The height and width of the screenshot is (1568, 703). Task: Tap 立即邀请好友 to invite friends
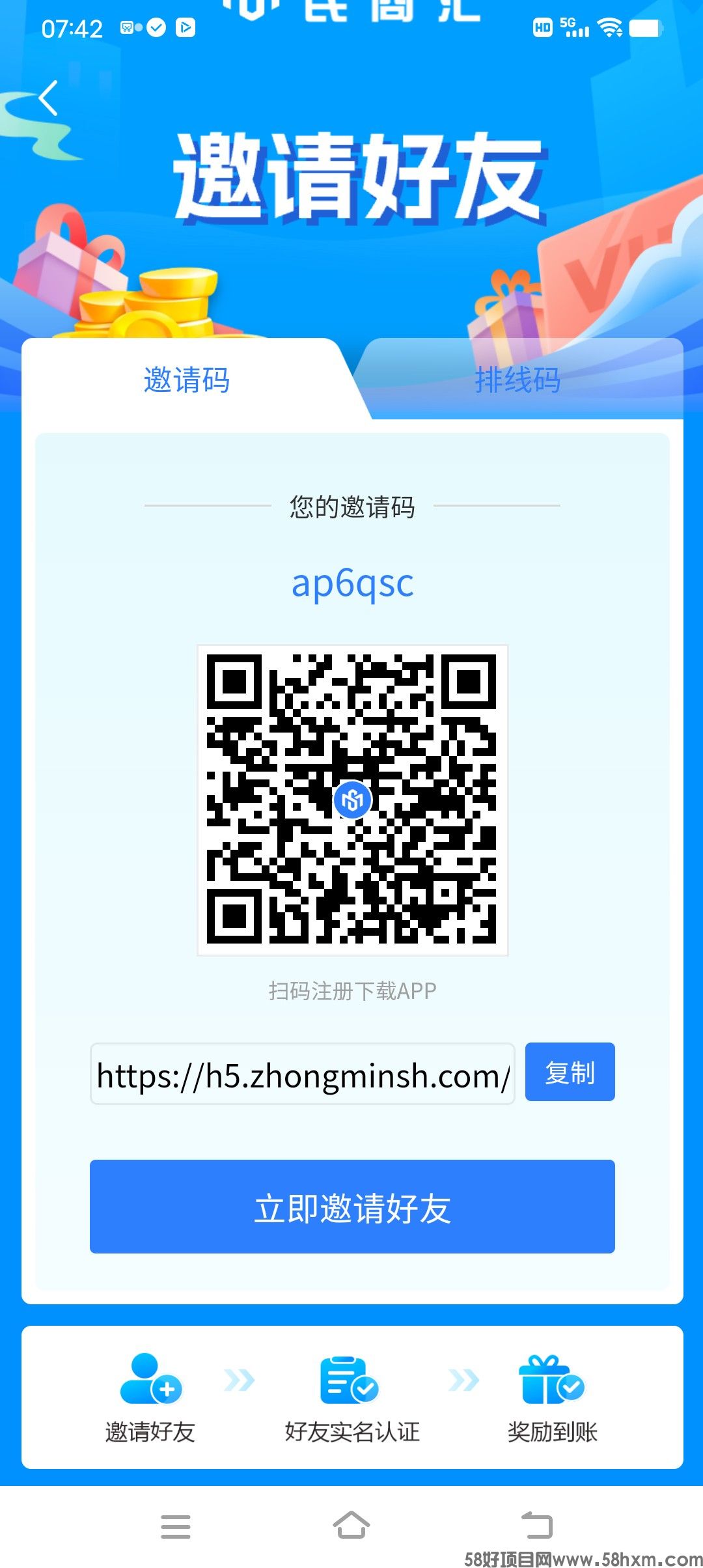(352, 1207)
